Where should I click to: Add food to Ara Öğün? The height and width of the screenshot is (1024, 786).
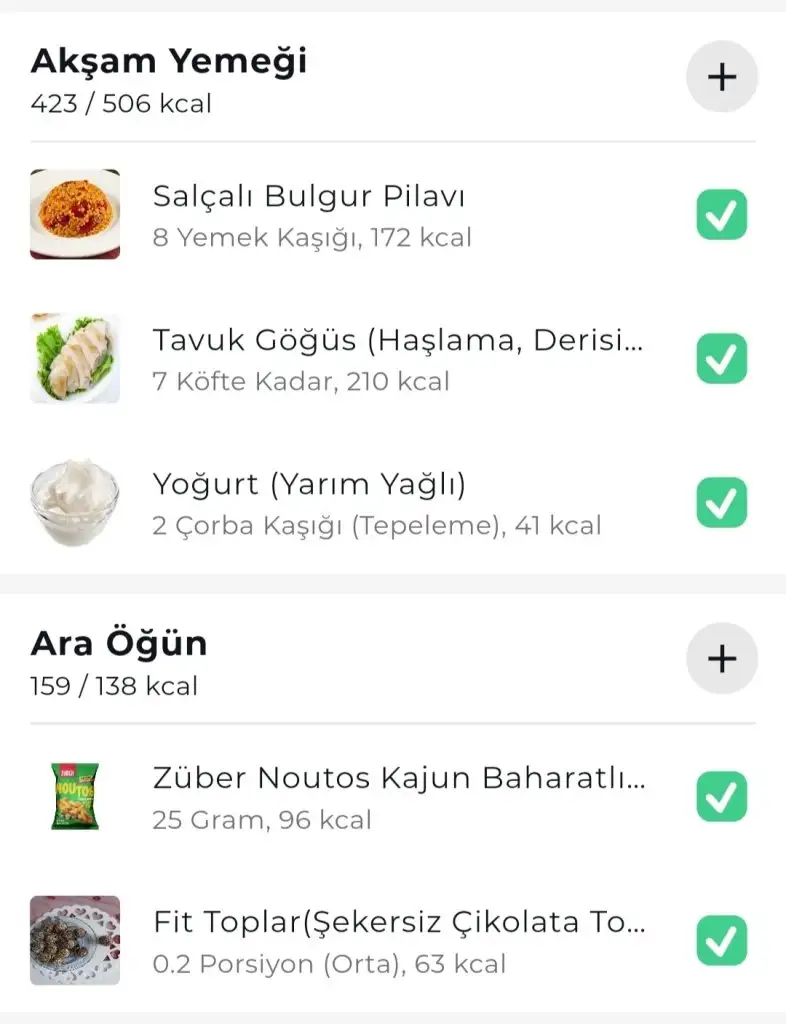tap(721, 658)
